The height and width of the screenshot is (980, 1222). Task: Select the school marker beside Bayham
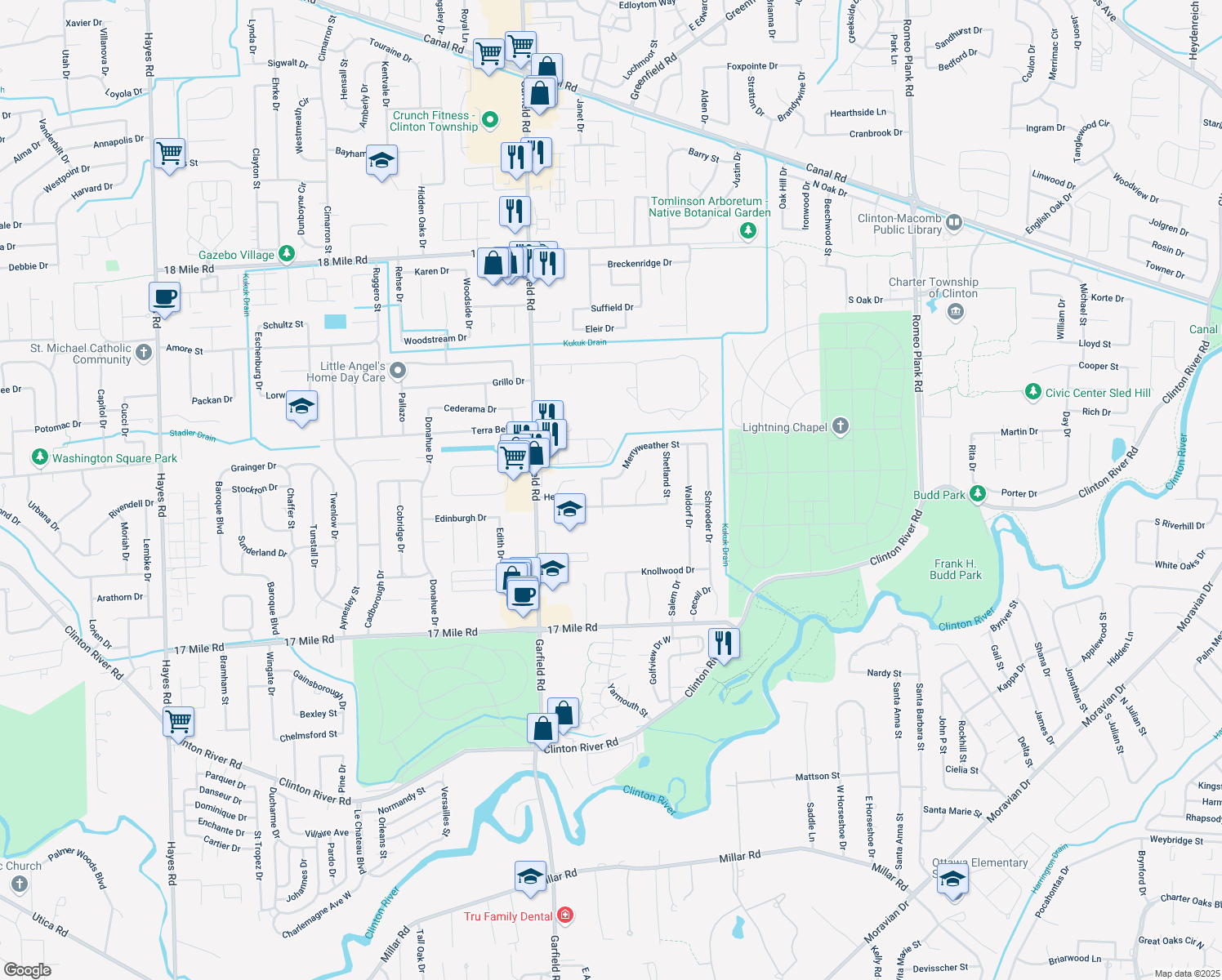tap(381, 160)
